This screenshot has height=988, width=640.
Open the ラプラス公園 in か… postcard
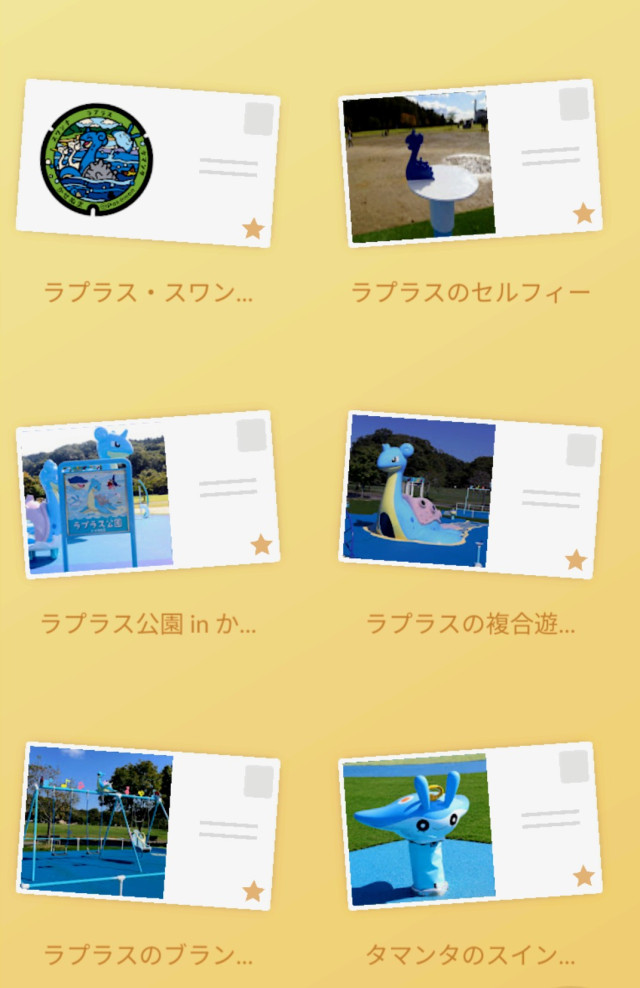pyautogui.click(x=148, y=495)
